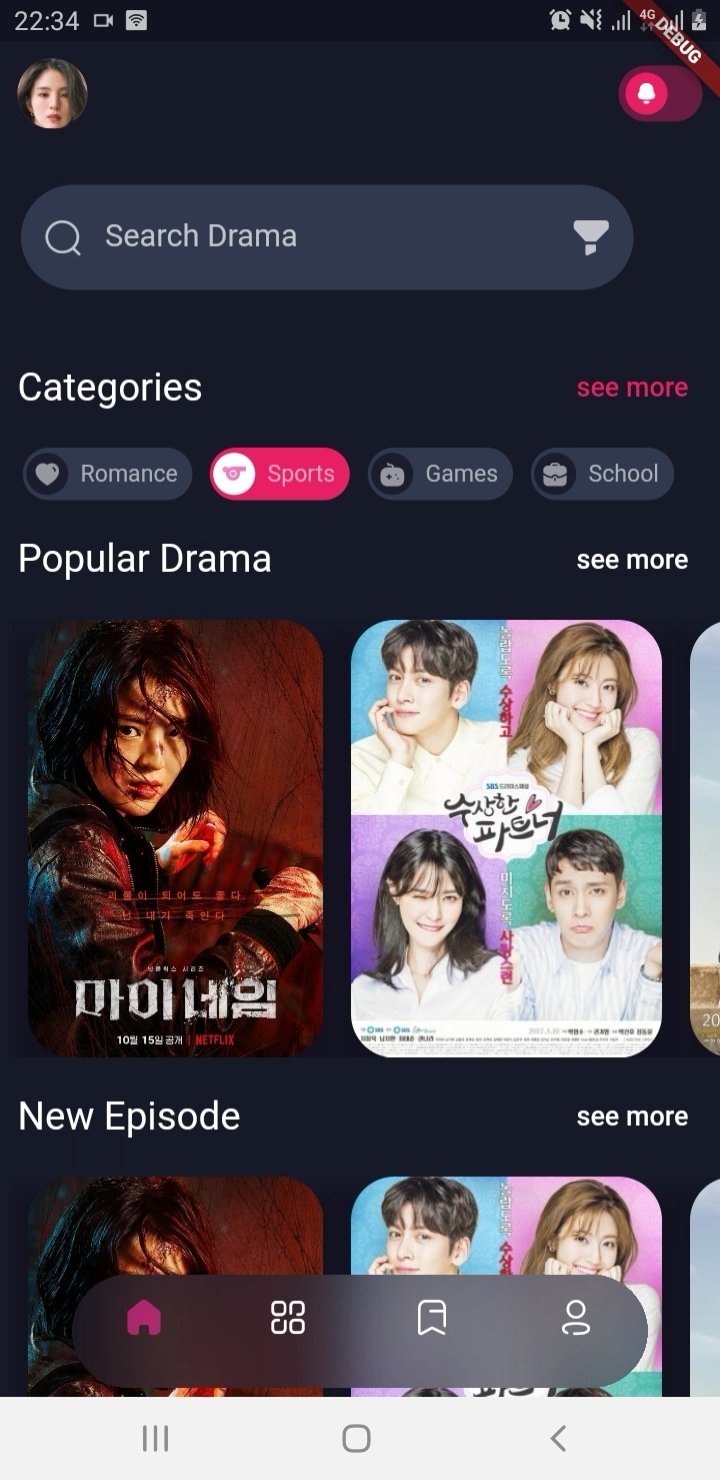Image resolution: width=720 pixels, height=1480 pixels.
Task: See more Popular Drama titles
Action: (632, 559)
